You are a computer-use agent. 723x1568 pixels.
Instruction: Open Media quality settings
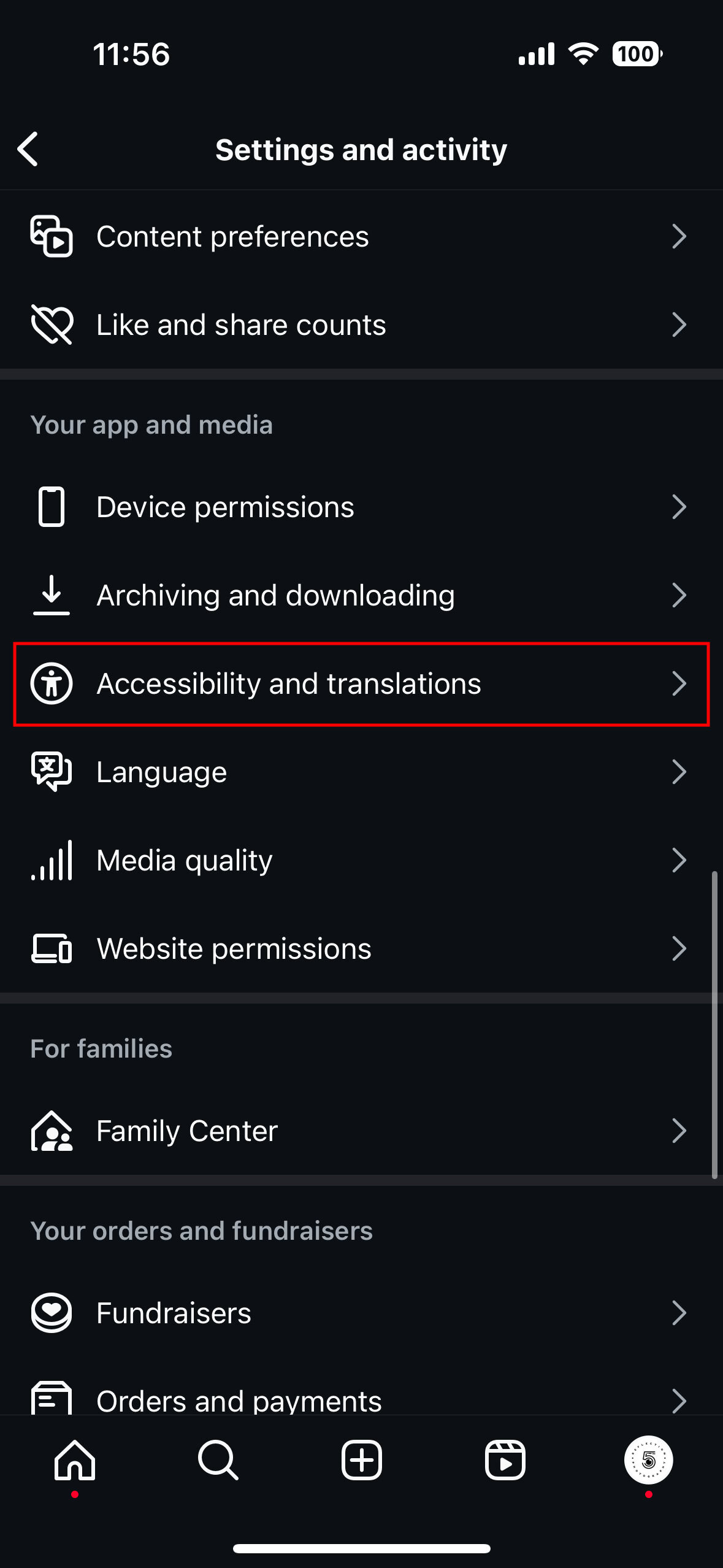(x=361, y=860)
